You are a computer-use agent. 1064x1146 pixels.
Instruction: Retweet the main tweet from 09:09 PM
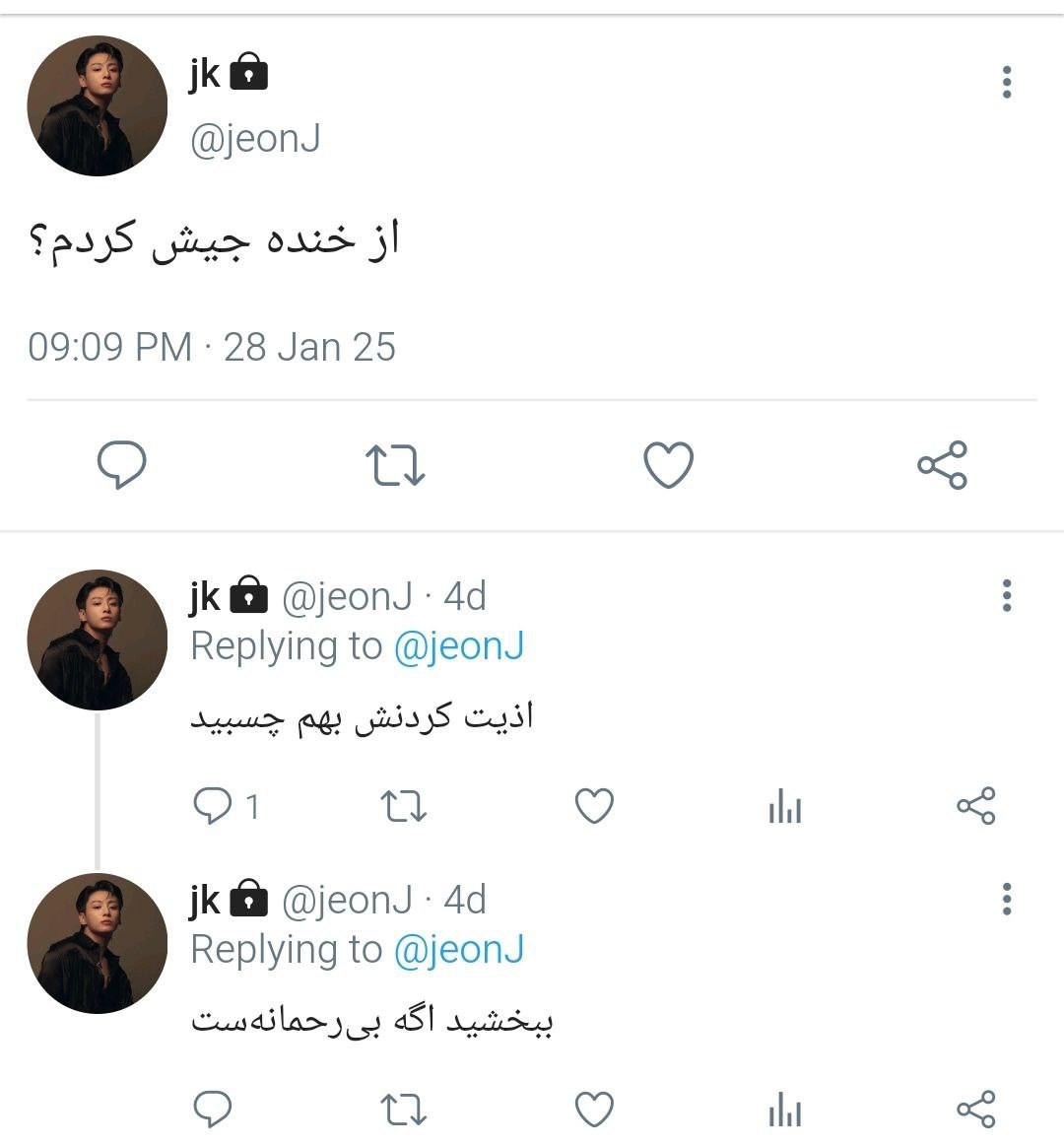tap(395, 465)
